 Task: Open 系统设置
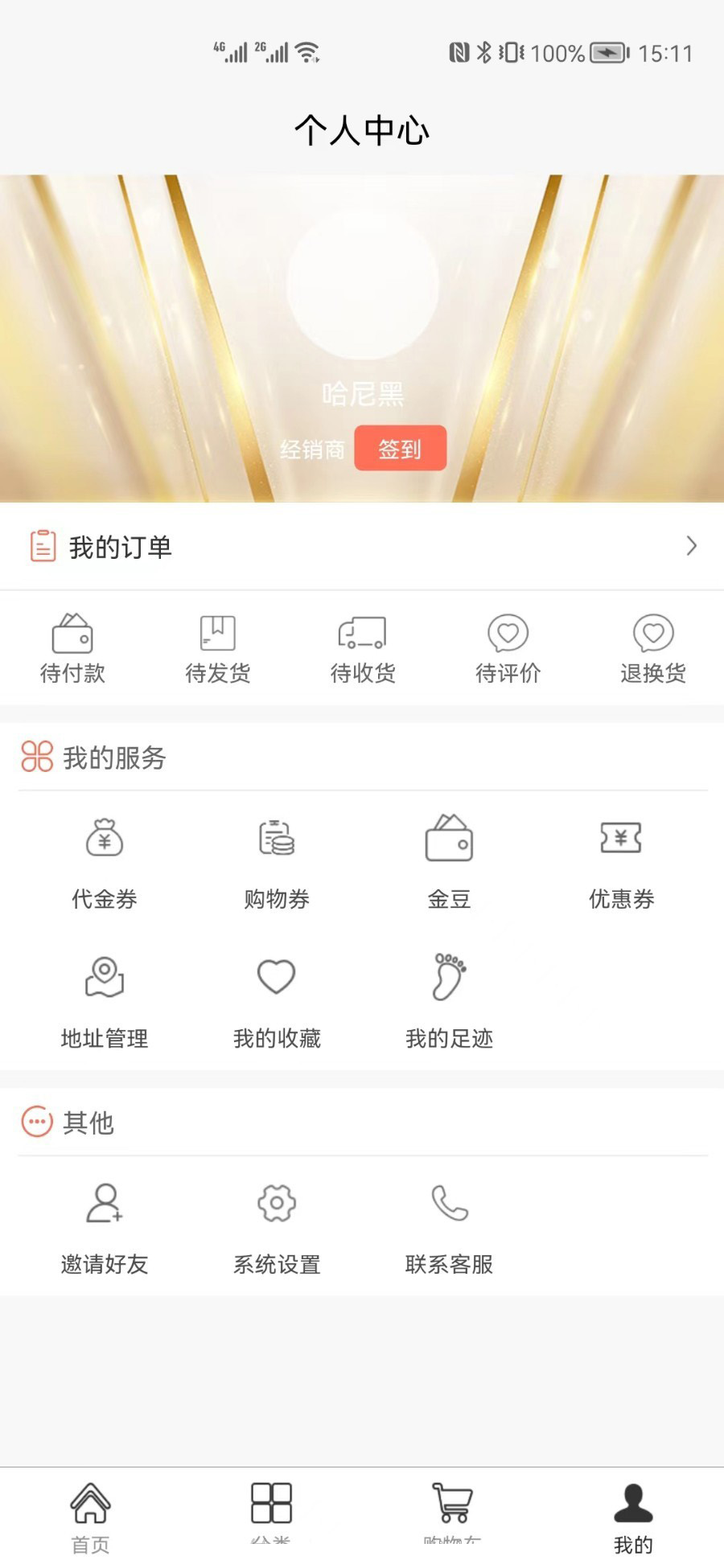[277, 1228]
